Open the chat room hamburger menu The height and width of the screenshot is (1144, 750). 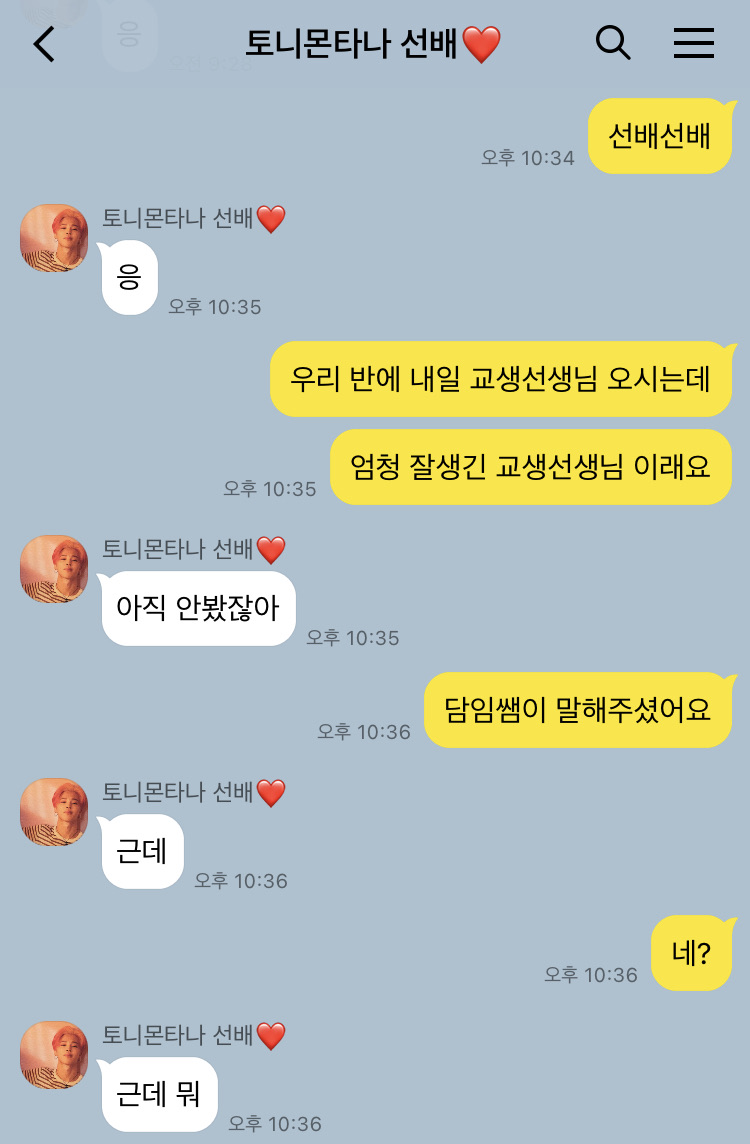point(693,43)
